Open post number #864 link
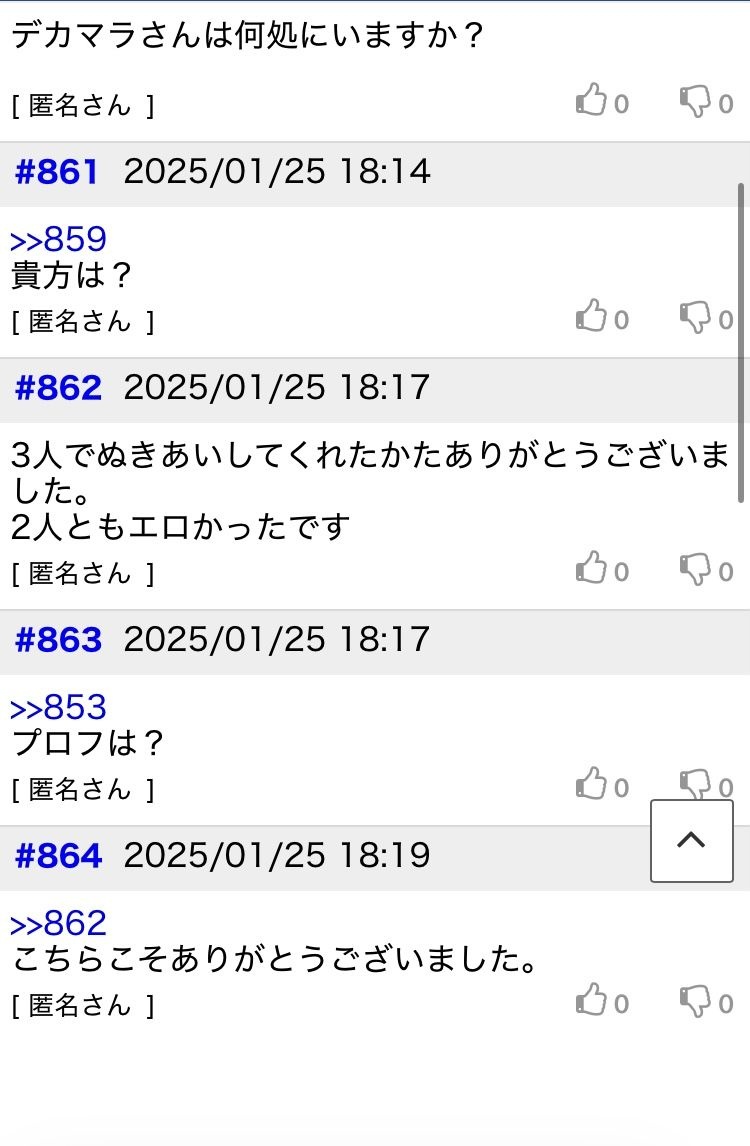 (58, 856)
